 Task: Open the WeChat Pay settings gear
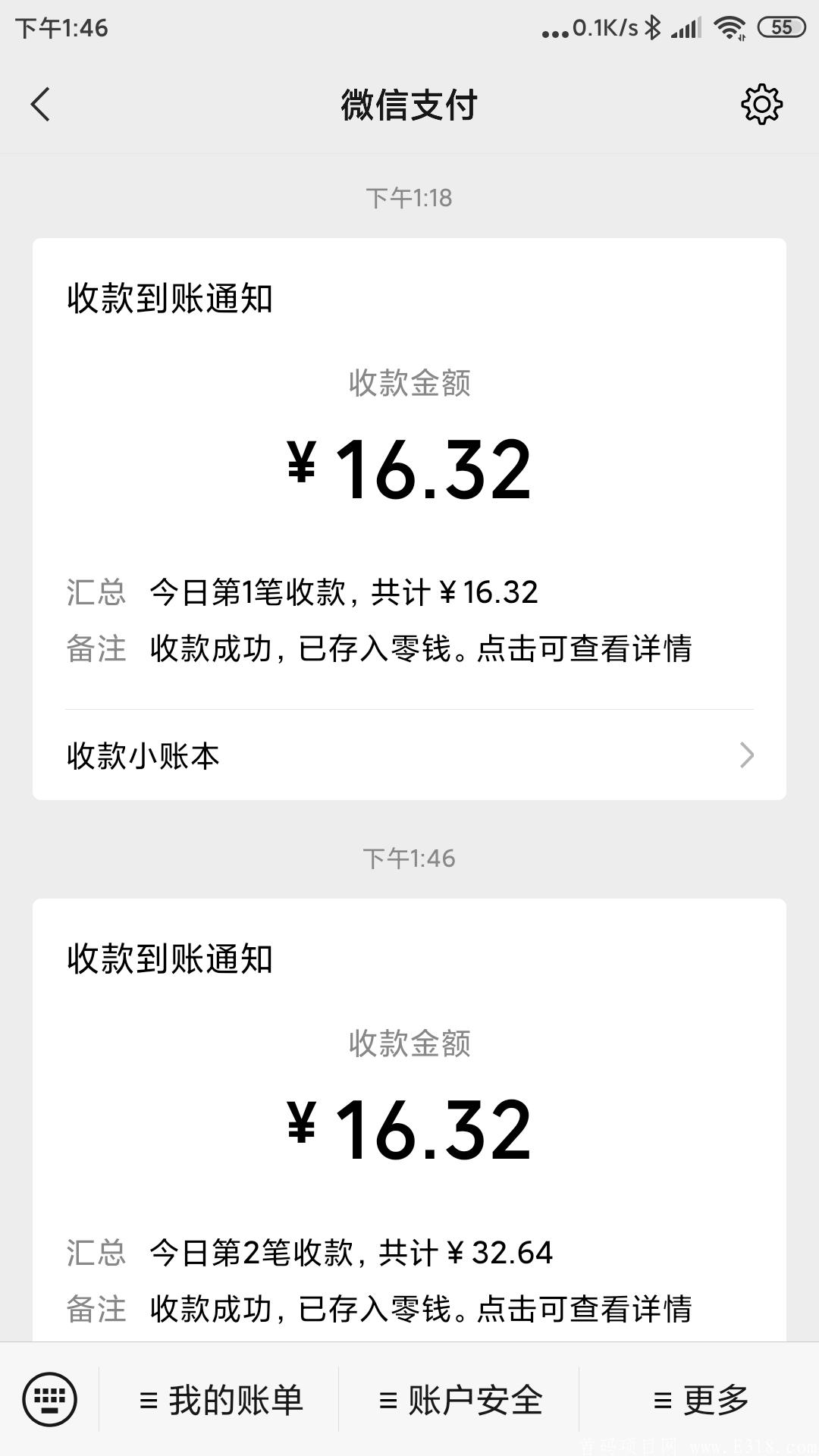(x=761, y=105)
